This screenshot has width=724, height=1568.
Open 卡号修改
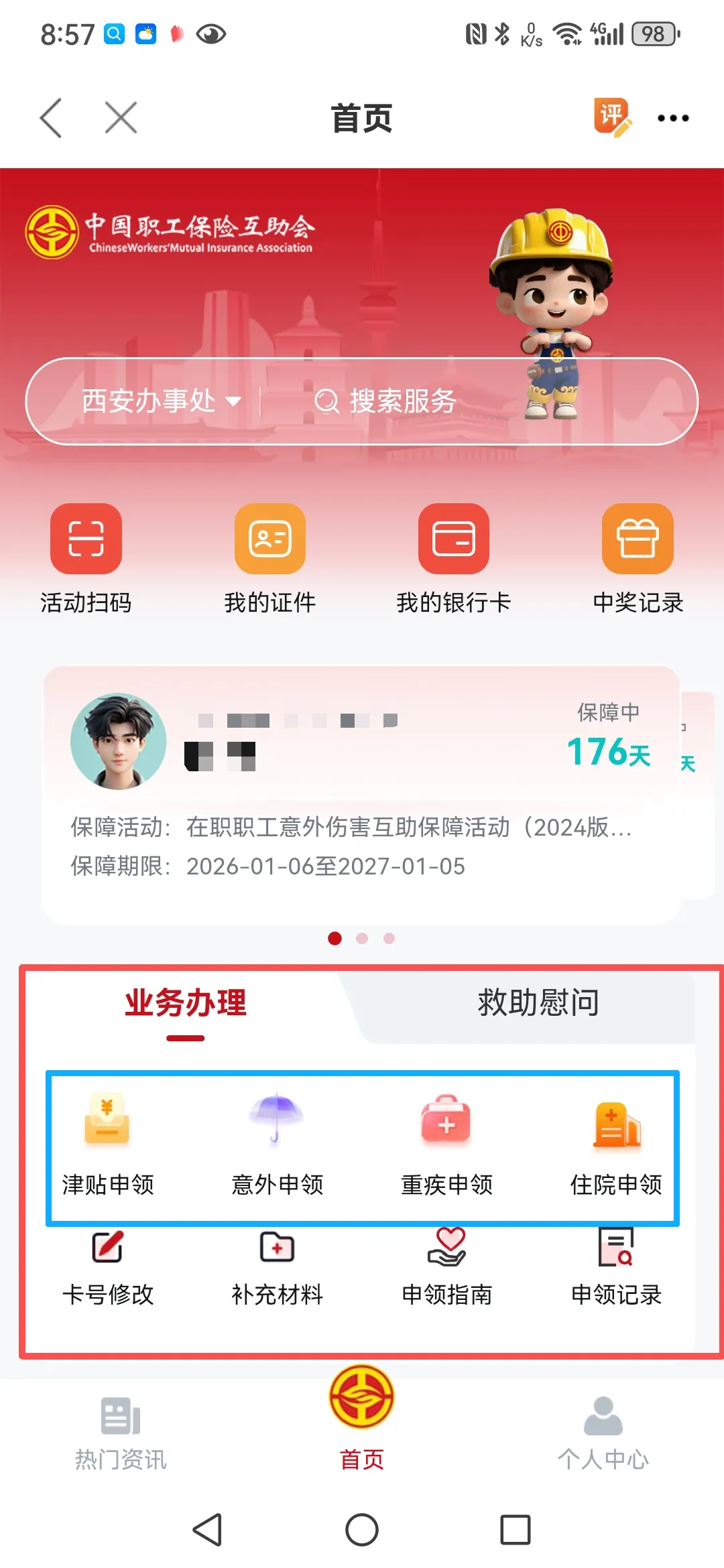[107, 1268]
